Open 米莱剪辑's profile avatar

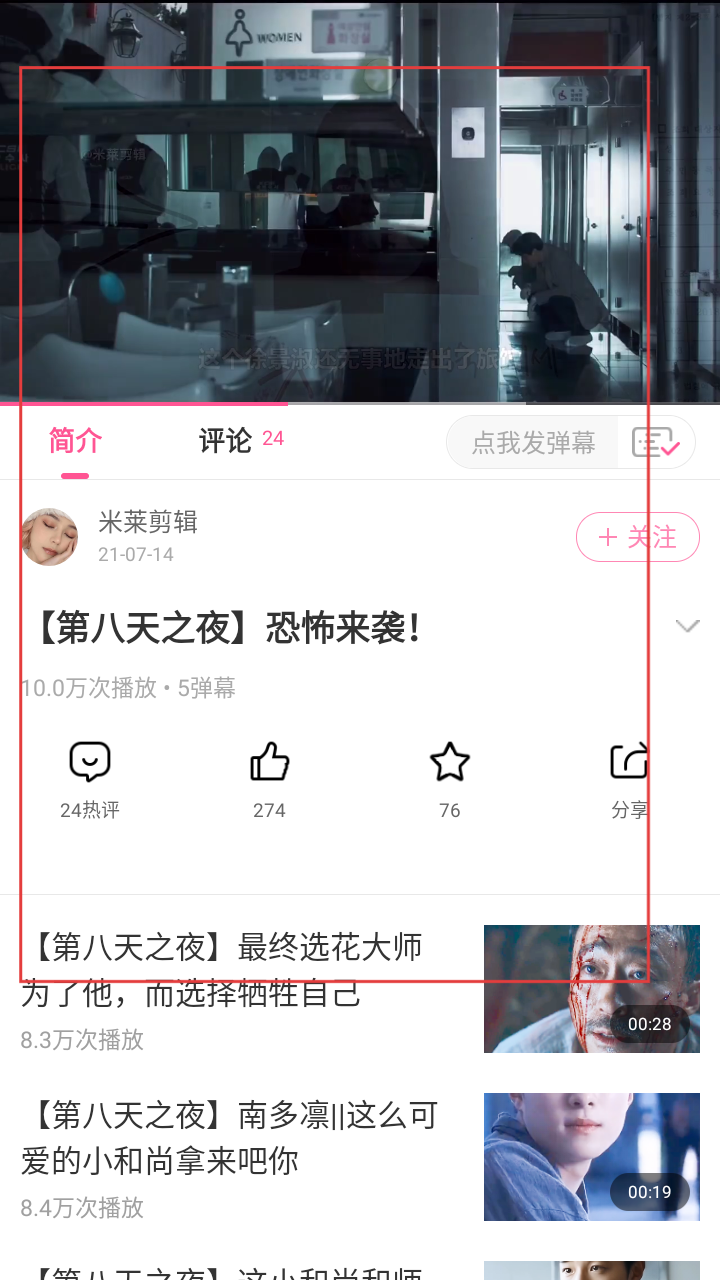50,537
